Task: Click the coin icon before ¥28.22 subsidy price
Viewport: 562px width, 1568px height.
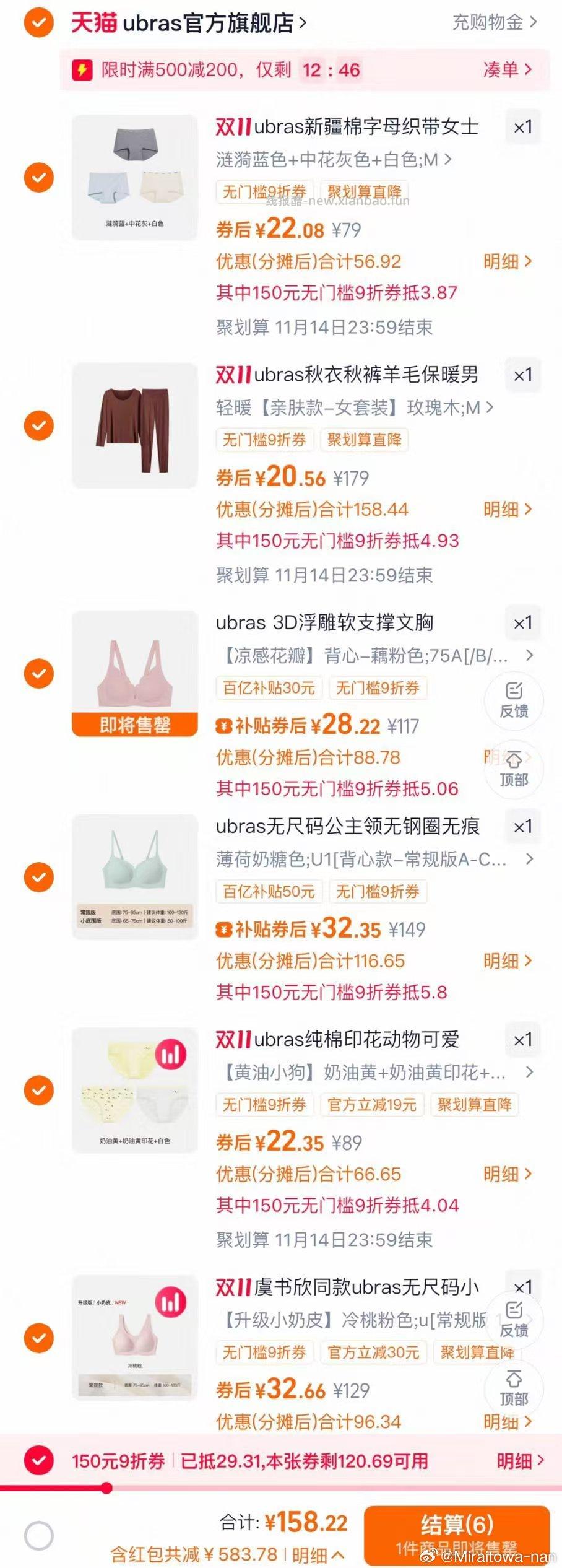Action: [225, 725]
